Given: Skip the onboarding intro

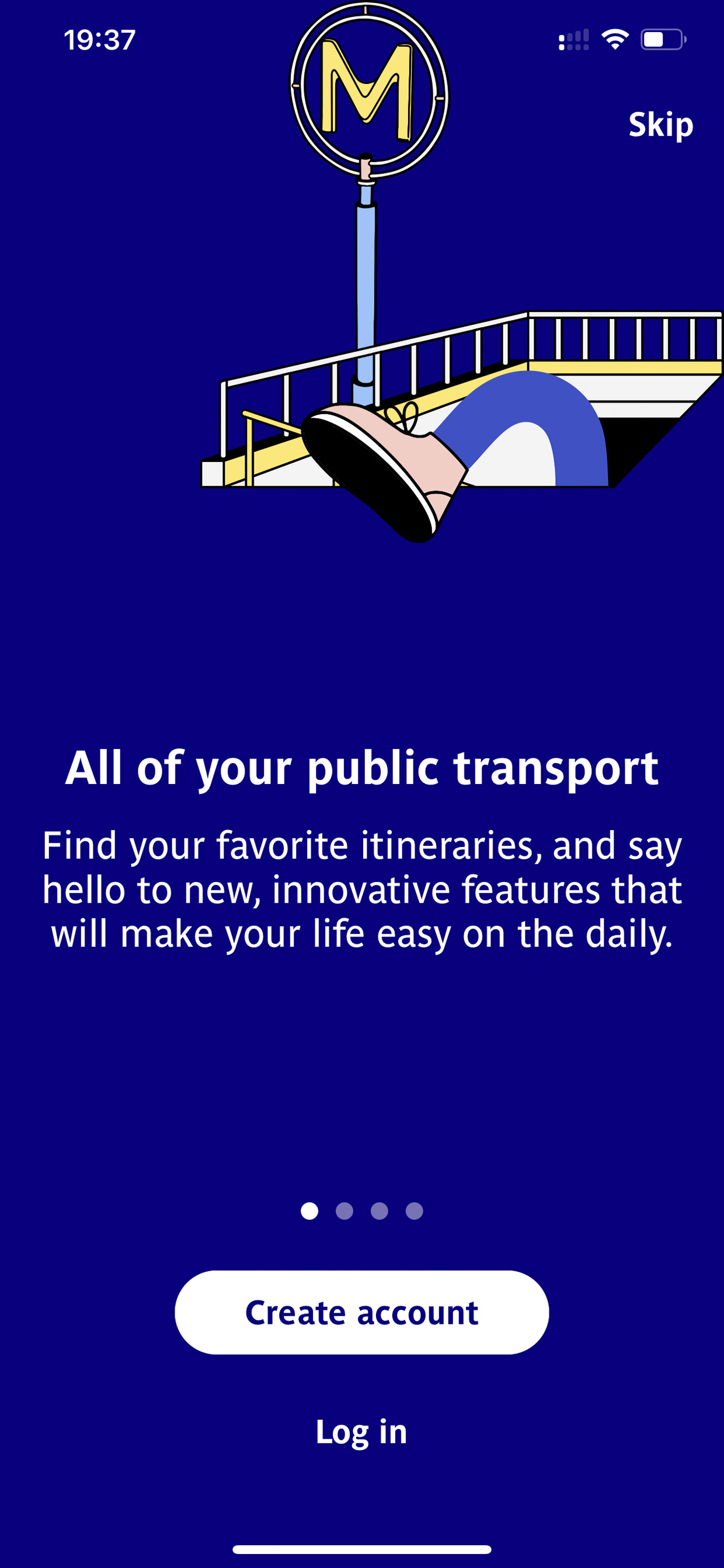Looking at the screenshot, I should click(660, 125).
